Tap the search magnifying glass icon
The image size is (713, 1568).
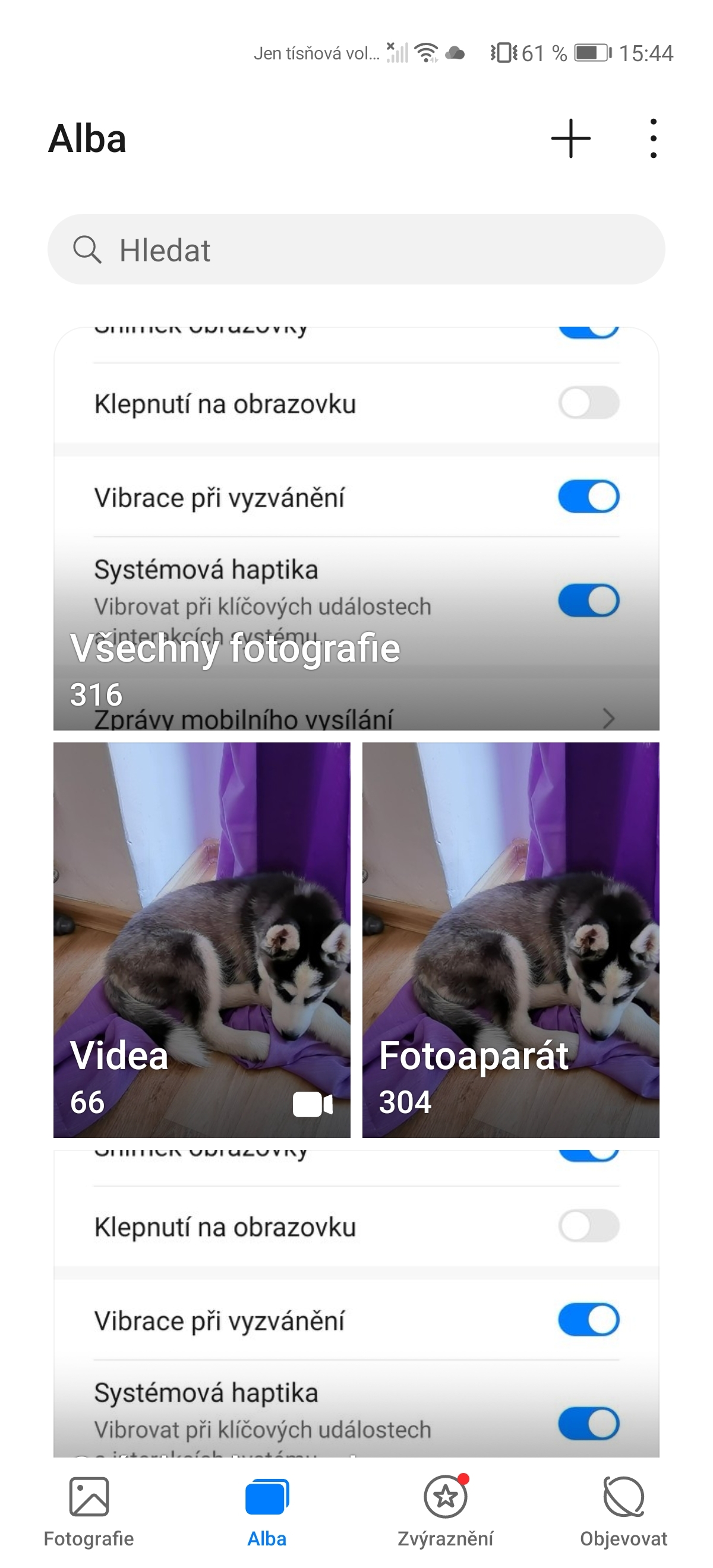click(87, 250)
